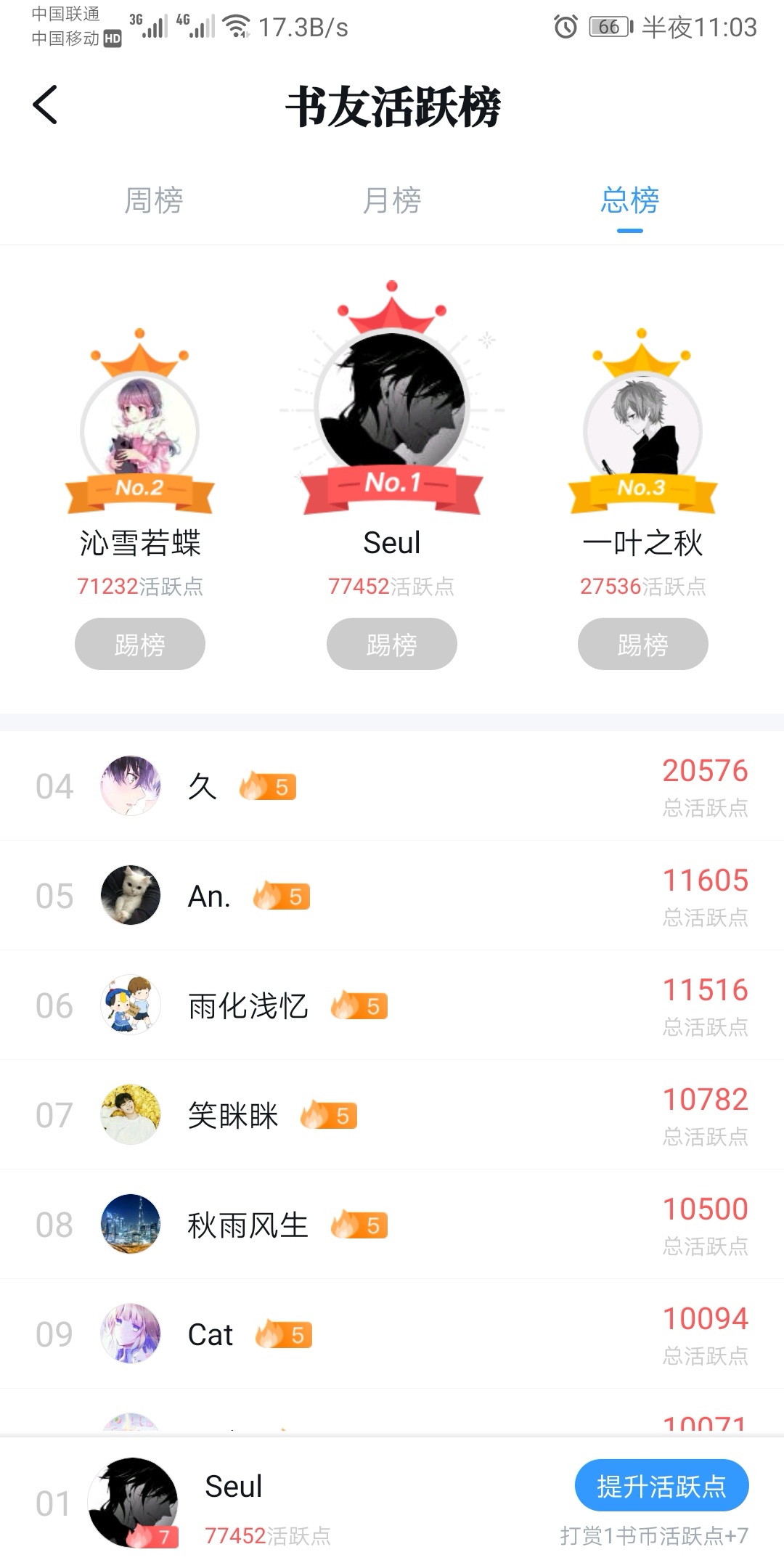The height and width of the screenshot is (1568, 784).
Task: Tap the 提升活跃点 button
Action: [661, 1486]
